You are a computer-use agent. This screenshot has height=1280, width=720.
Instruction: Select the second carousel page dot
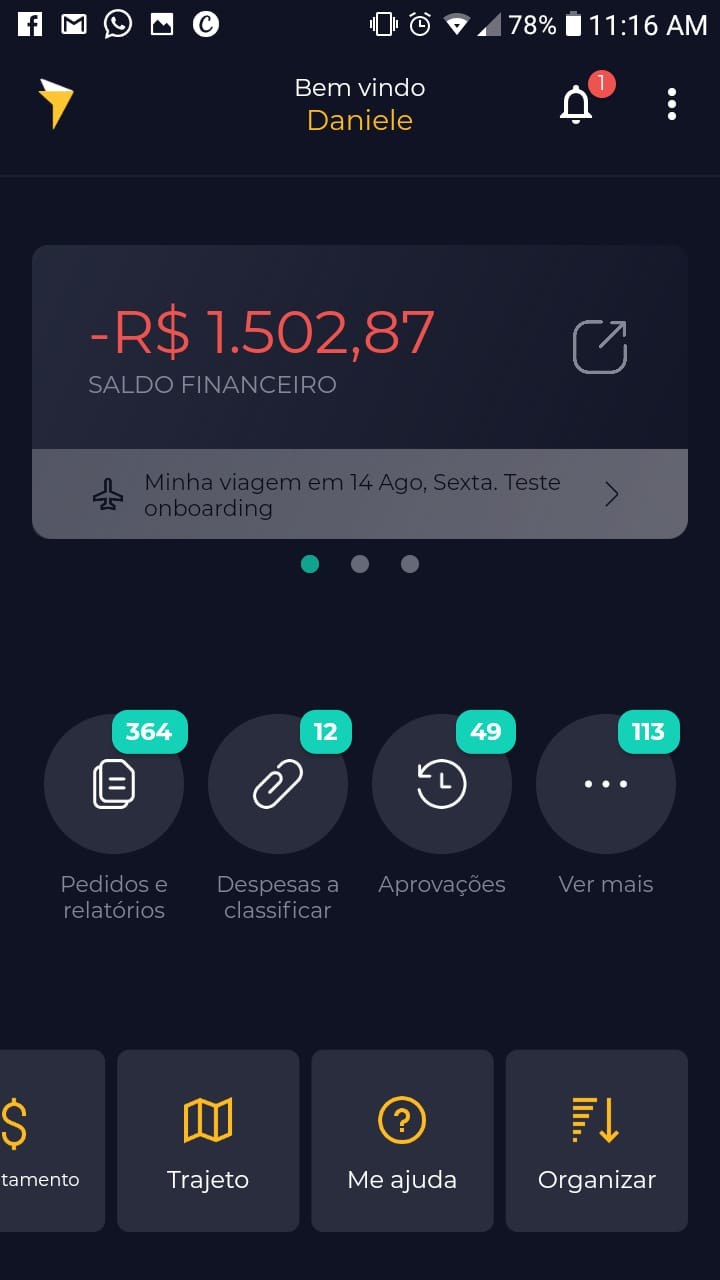pyautogui.click(x=360, y=564)
